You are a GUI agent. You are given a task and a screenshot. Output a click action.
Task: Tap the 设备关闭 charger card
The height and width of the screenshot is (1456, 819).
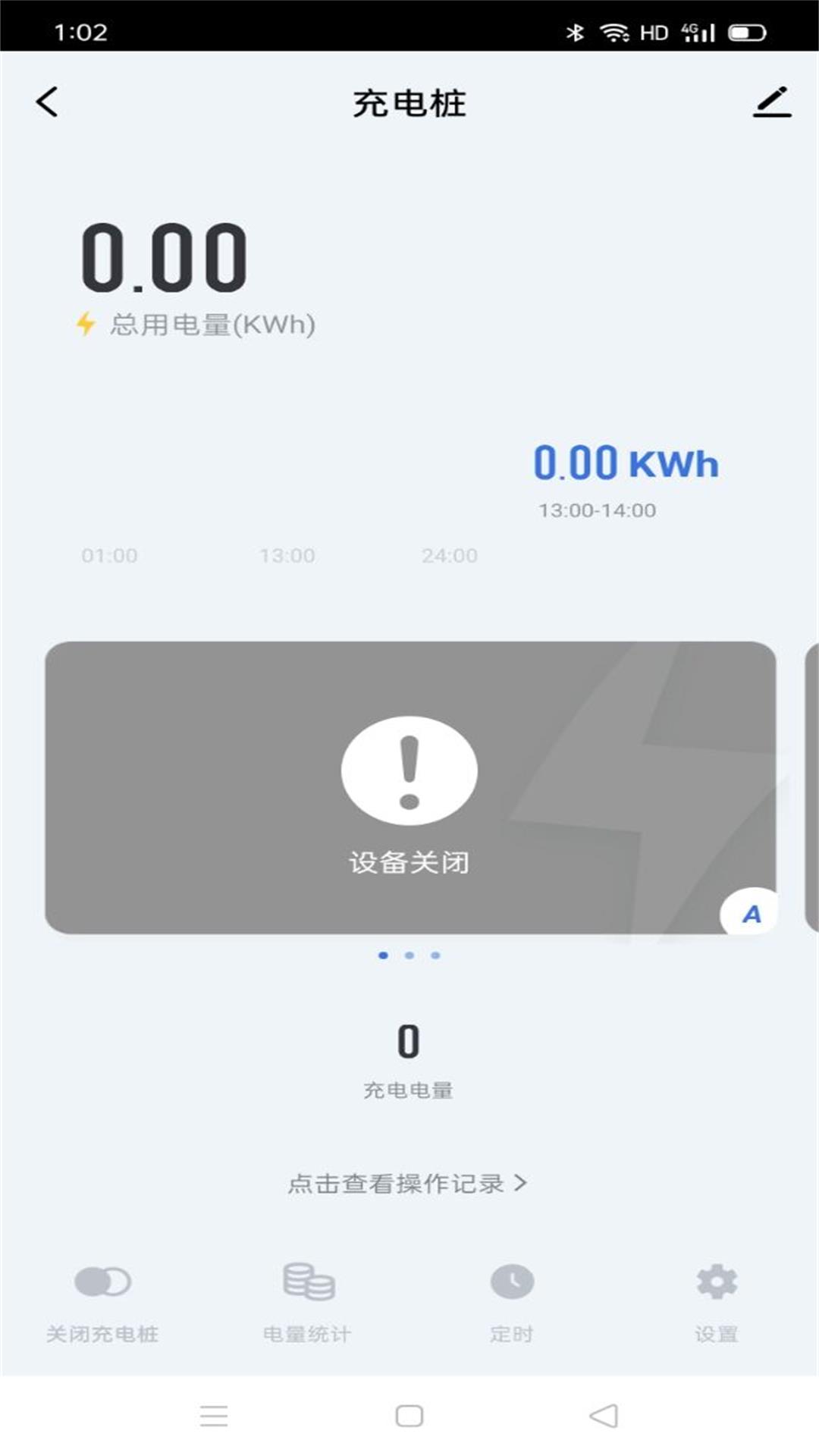click(410, 787)
